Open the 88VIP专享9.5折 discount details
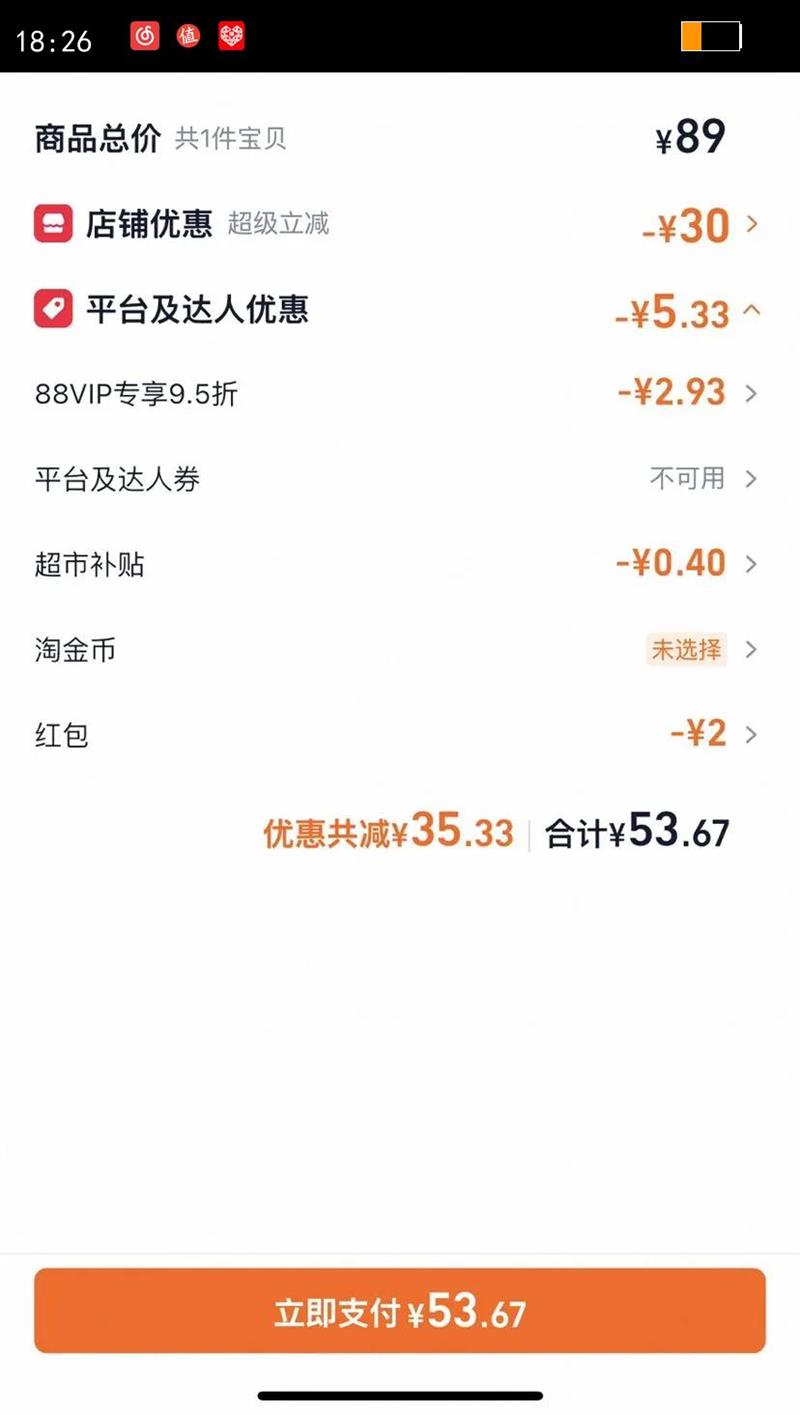 [x=399, y=394]
